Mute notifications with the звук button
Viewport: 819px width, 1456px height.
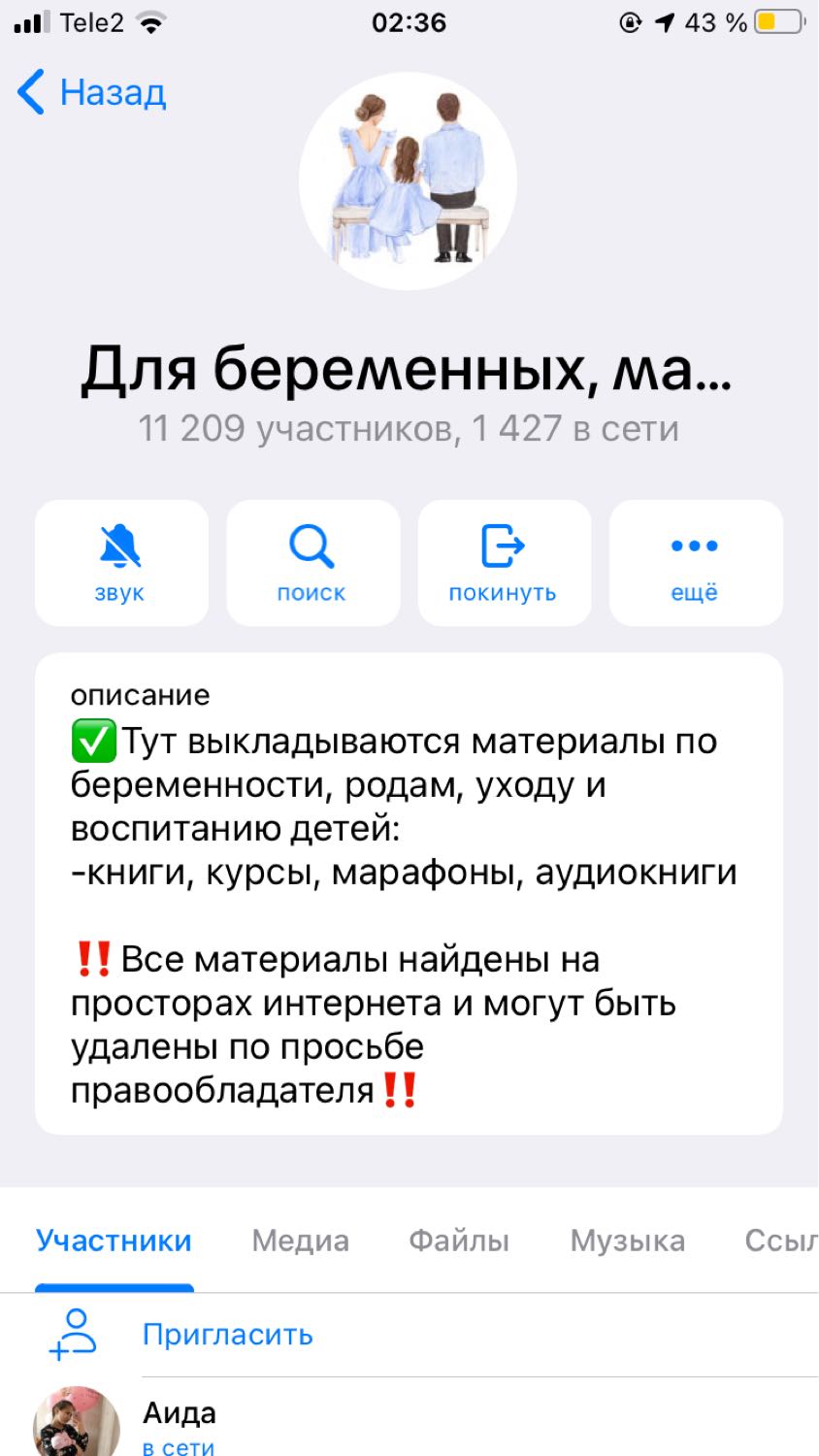coord(121,563)
